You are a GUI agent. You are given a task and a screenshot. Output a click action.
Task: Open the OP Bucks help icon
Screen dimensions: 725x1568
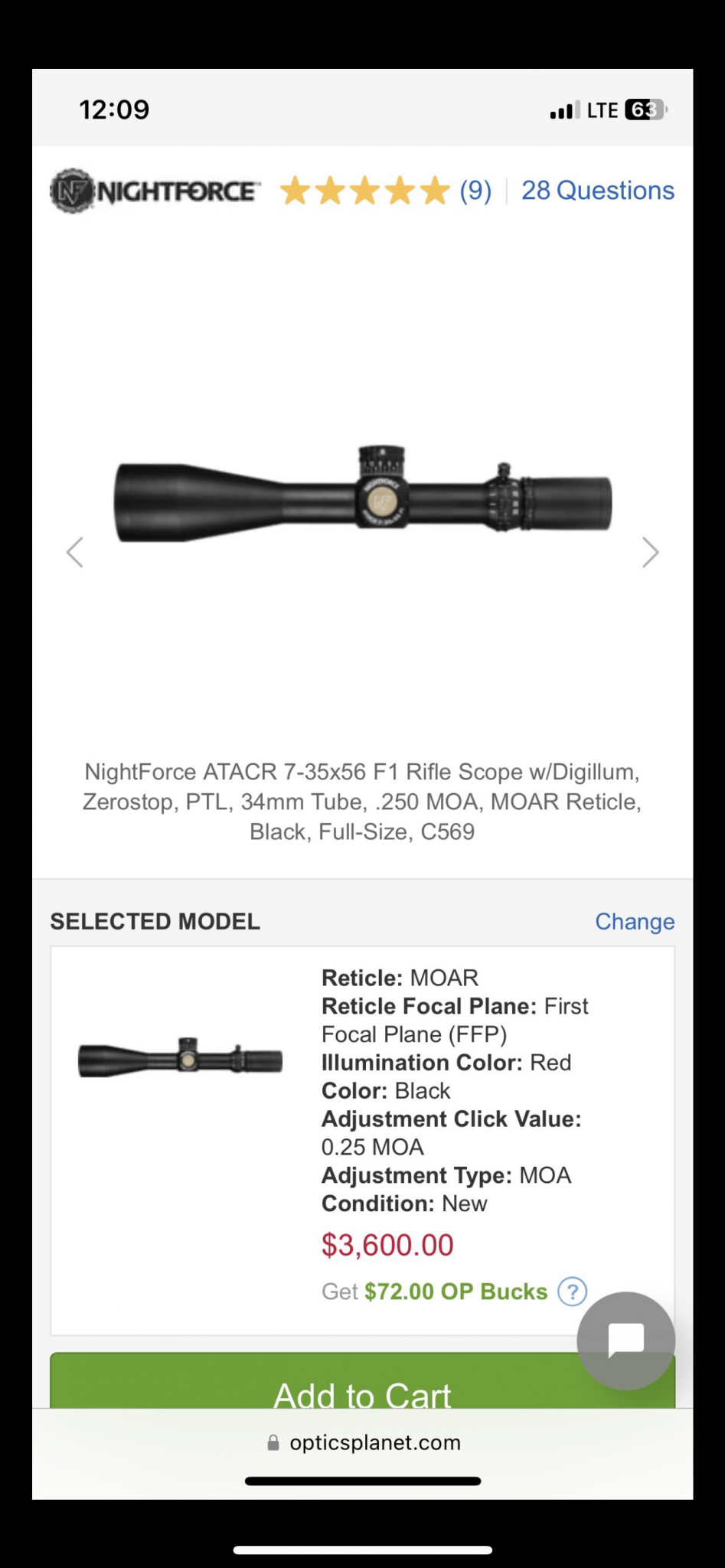pyautogui.click(x=572, y=1292)
